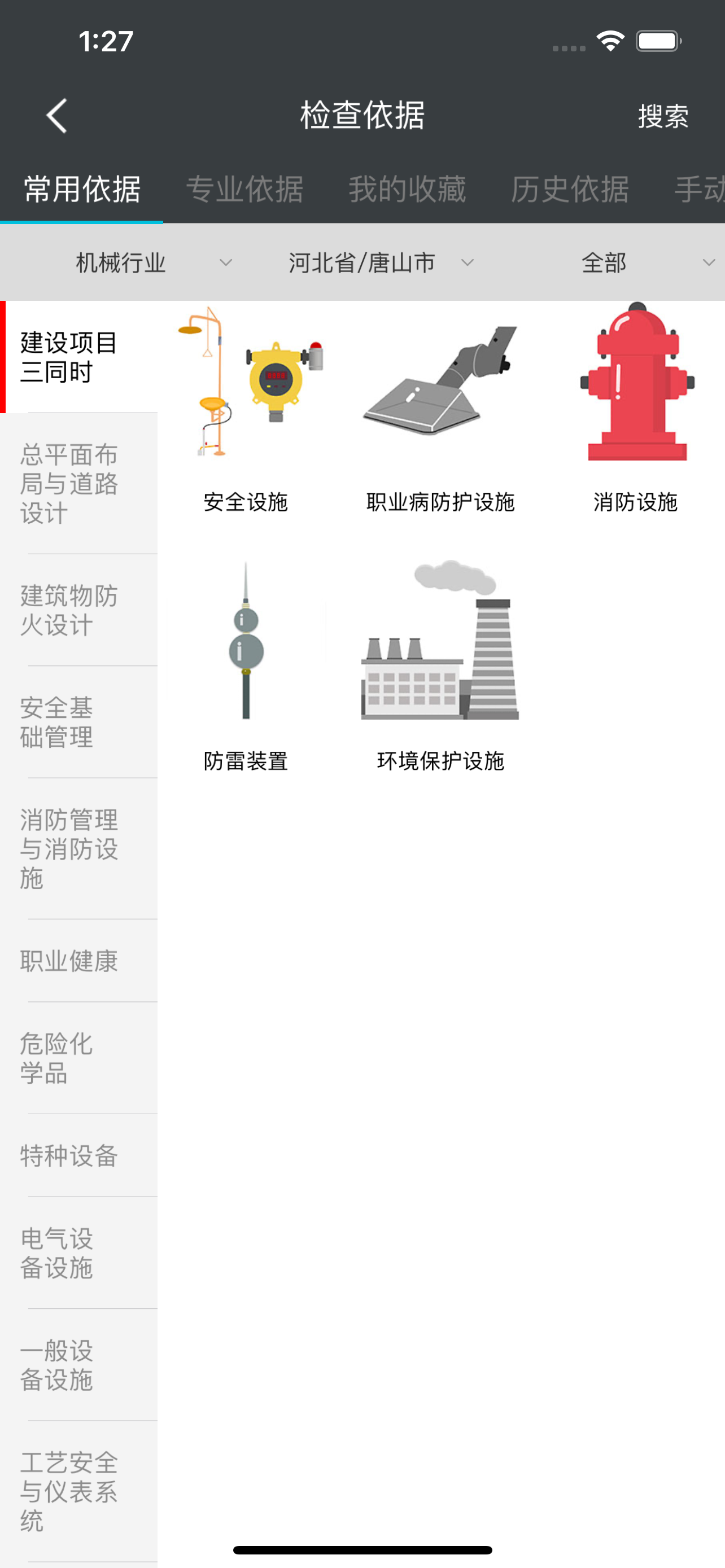Select 建筑物防火设计 in the sidebar
Screen dimensions: 725x1568
click(78, 611)
